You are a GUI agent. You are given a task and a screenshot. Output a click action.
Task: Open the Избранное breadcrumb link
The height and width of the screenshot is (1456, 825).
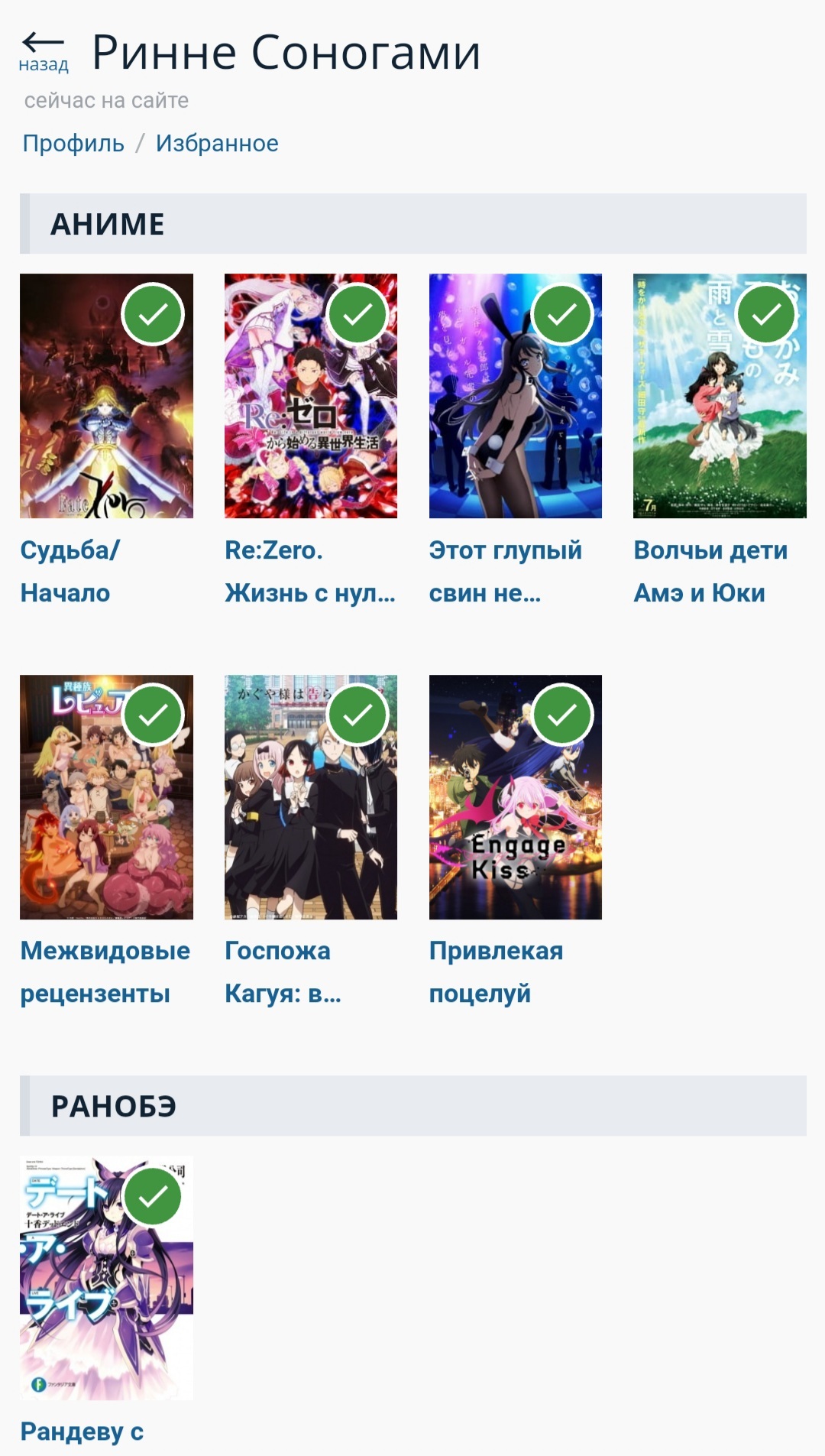tap(217, 143)
